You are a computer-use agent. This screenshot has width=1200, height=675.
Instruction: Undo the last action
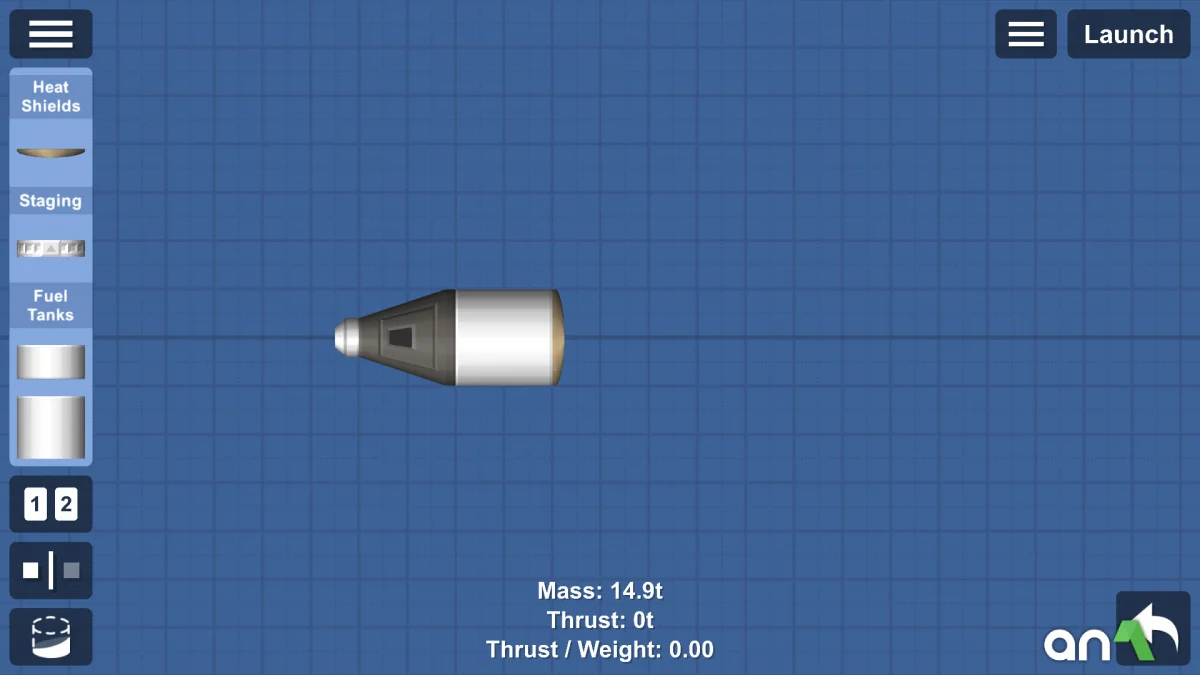(x=1153, y=628)
